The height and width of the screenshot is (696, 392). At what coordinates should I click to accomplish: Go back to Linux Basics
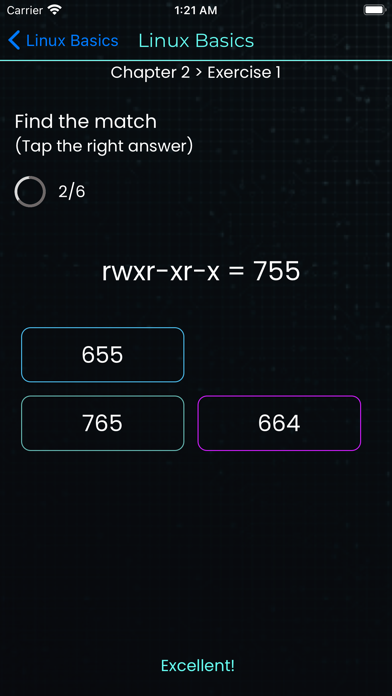[x=63, y=41]
